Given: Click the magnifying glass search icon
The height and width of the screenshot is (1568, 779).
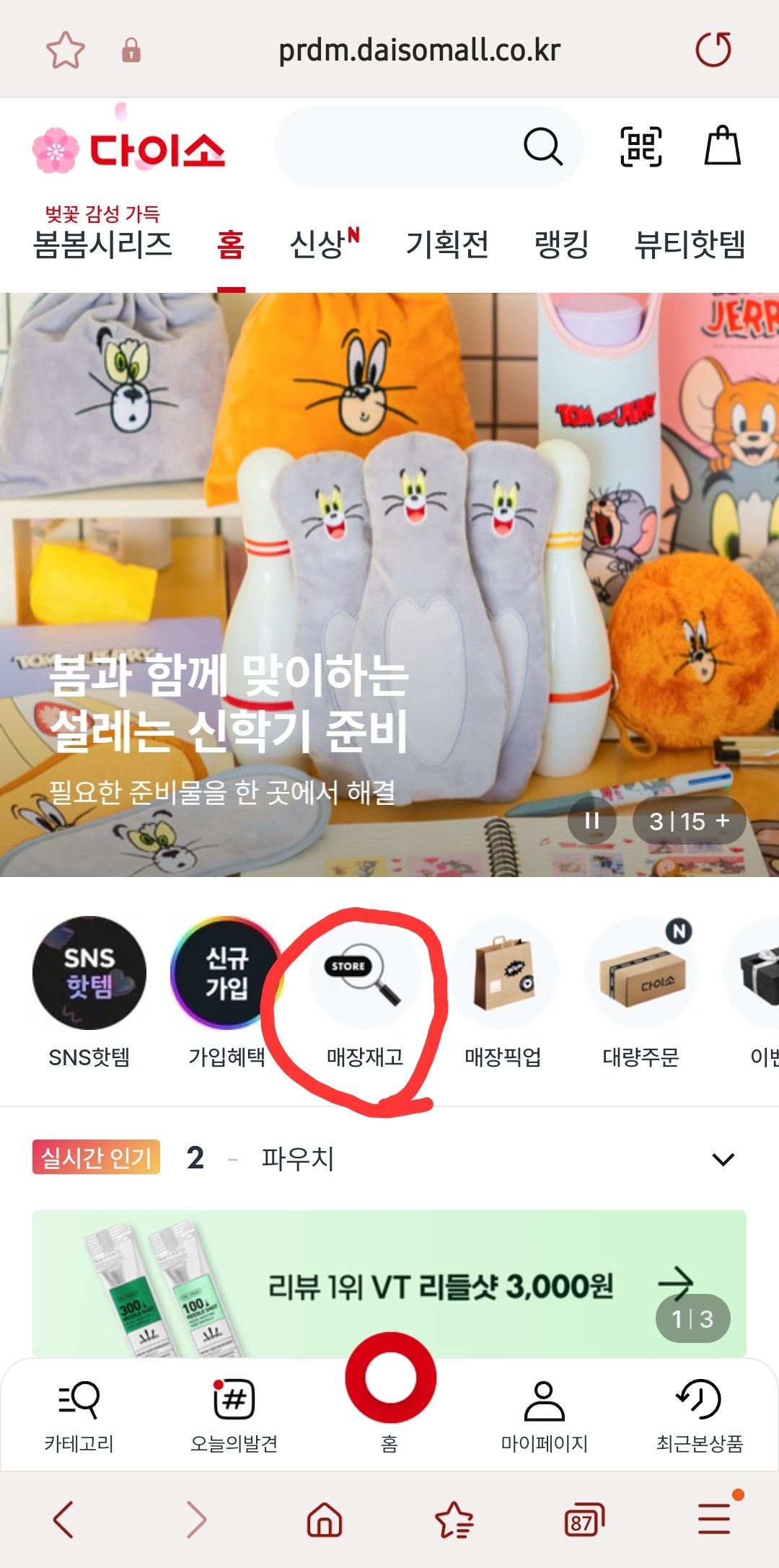Looking at the screenshot, I should [x=545, y=146].
